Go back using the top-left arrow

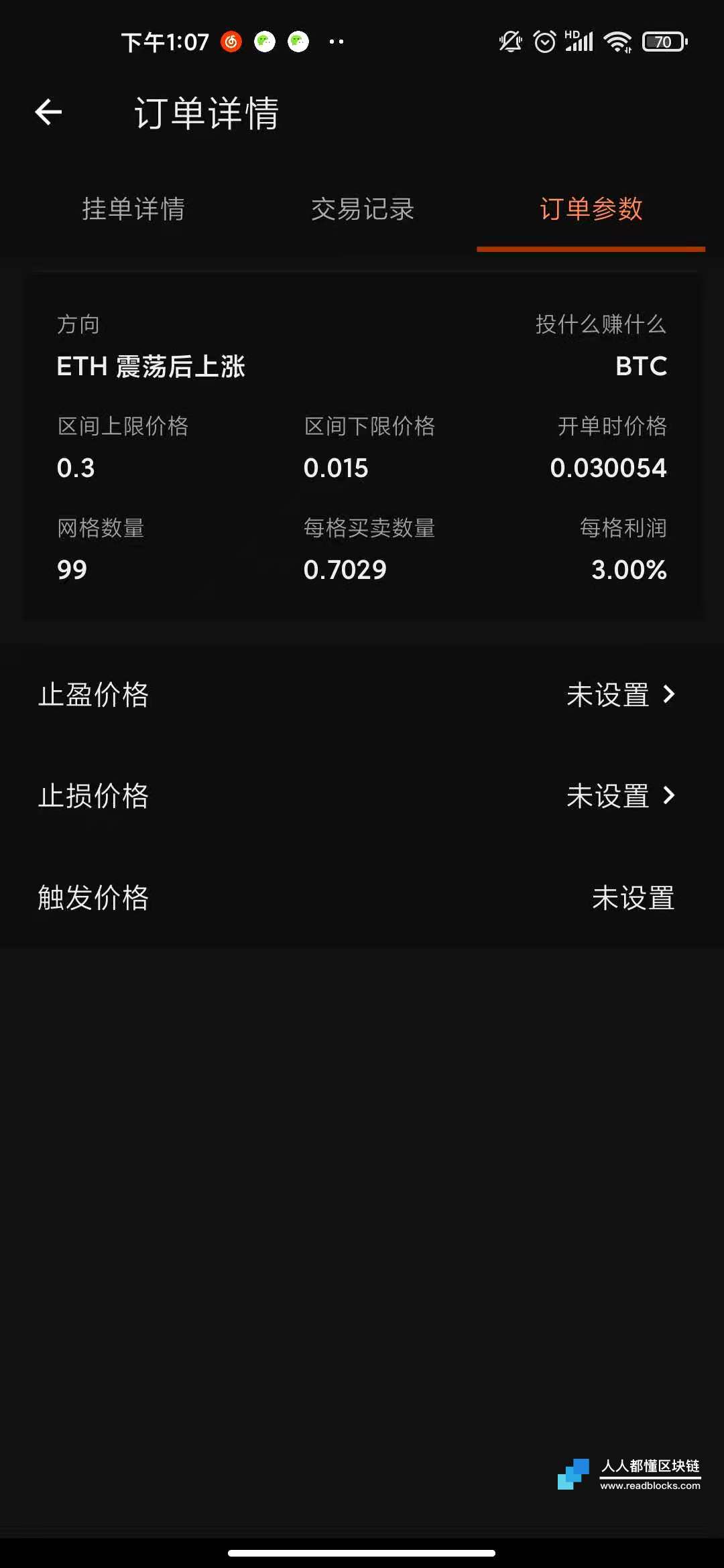click(x=48, y=112)
